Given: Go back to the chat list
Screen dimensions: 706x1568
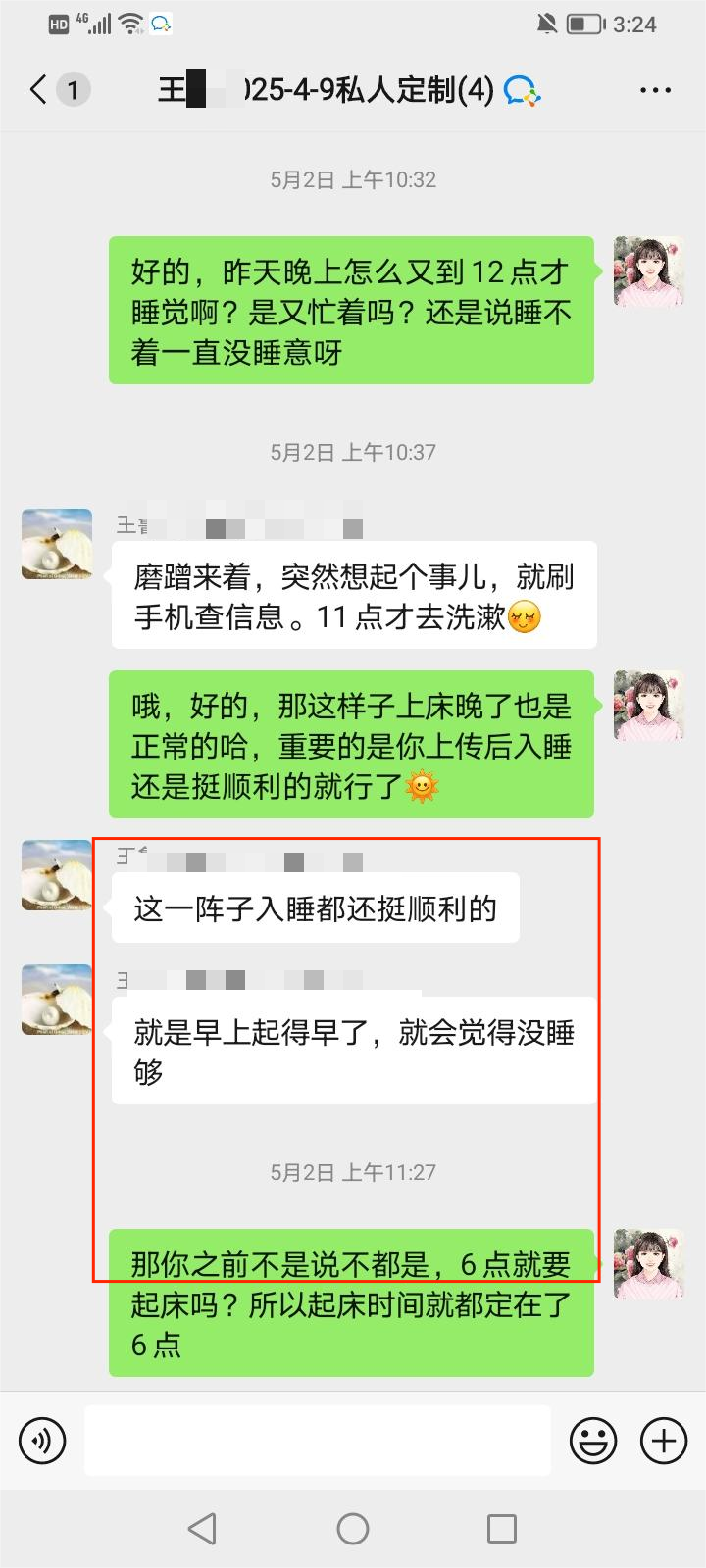Looking at the screenshot, I should [39, 90].
